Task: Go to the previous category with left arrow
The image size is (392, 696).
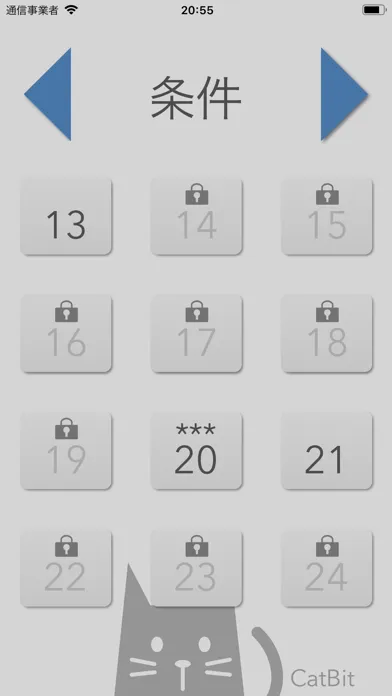Action: pyautogui.click(x=50, y=95)
